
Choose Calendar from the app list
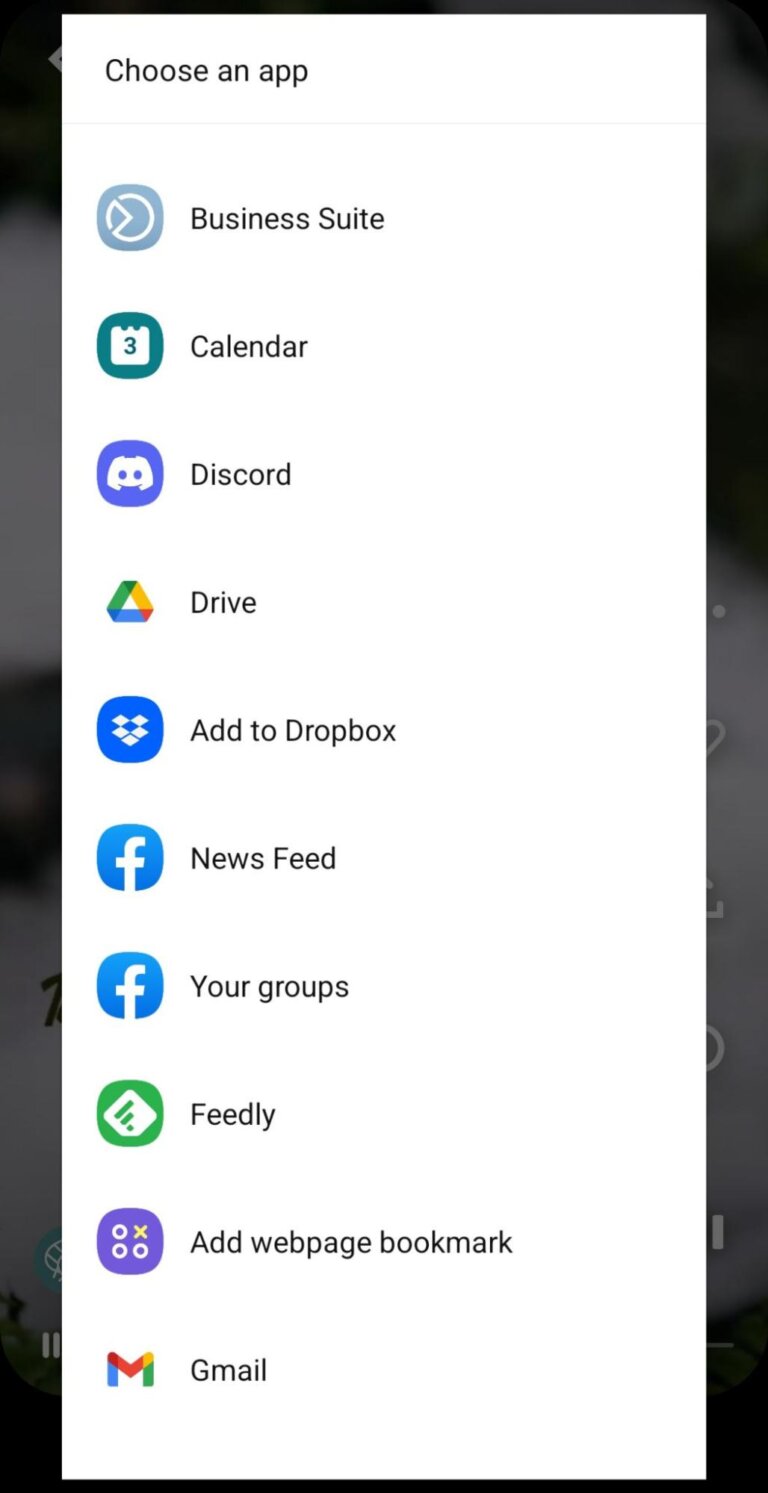(248, 346)
